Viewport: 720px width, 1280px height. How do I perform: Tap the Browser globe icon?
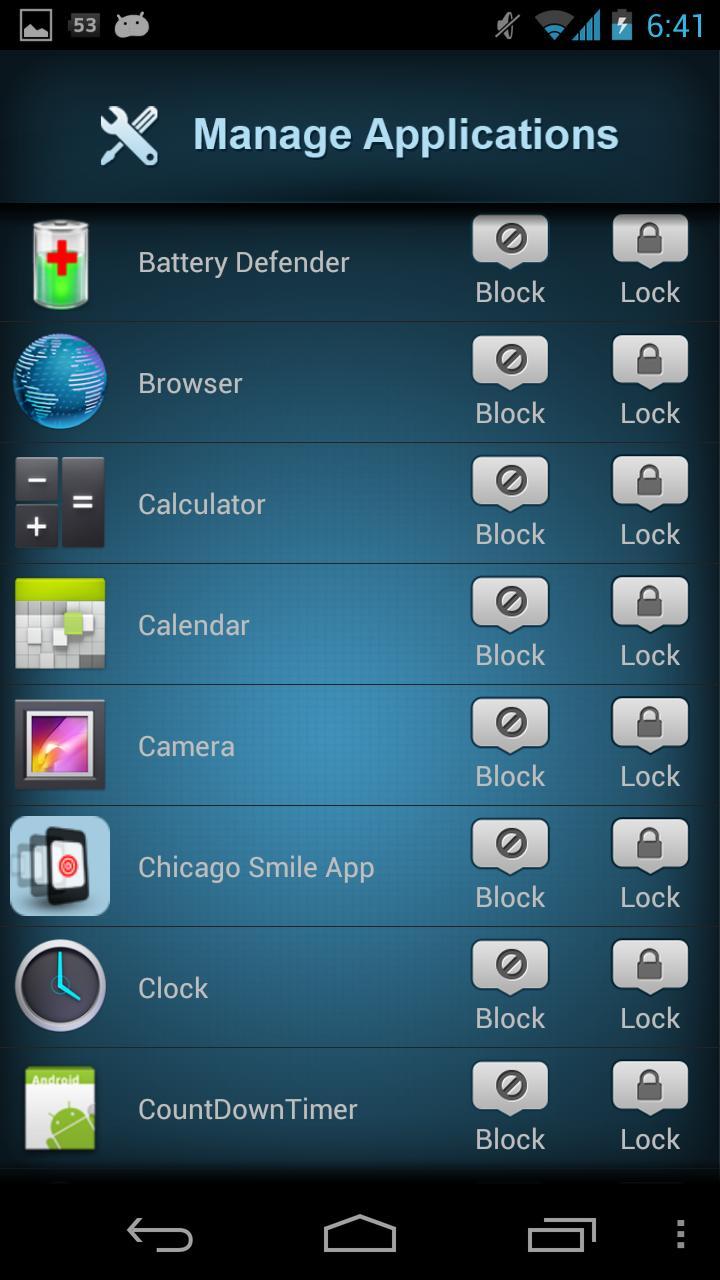61,383
